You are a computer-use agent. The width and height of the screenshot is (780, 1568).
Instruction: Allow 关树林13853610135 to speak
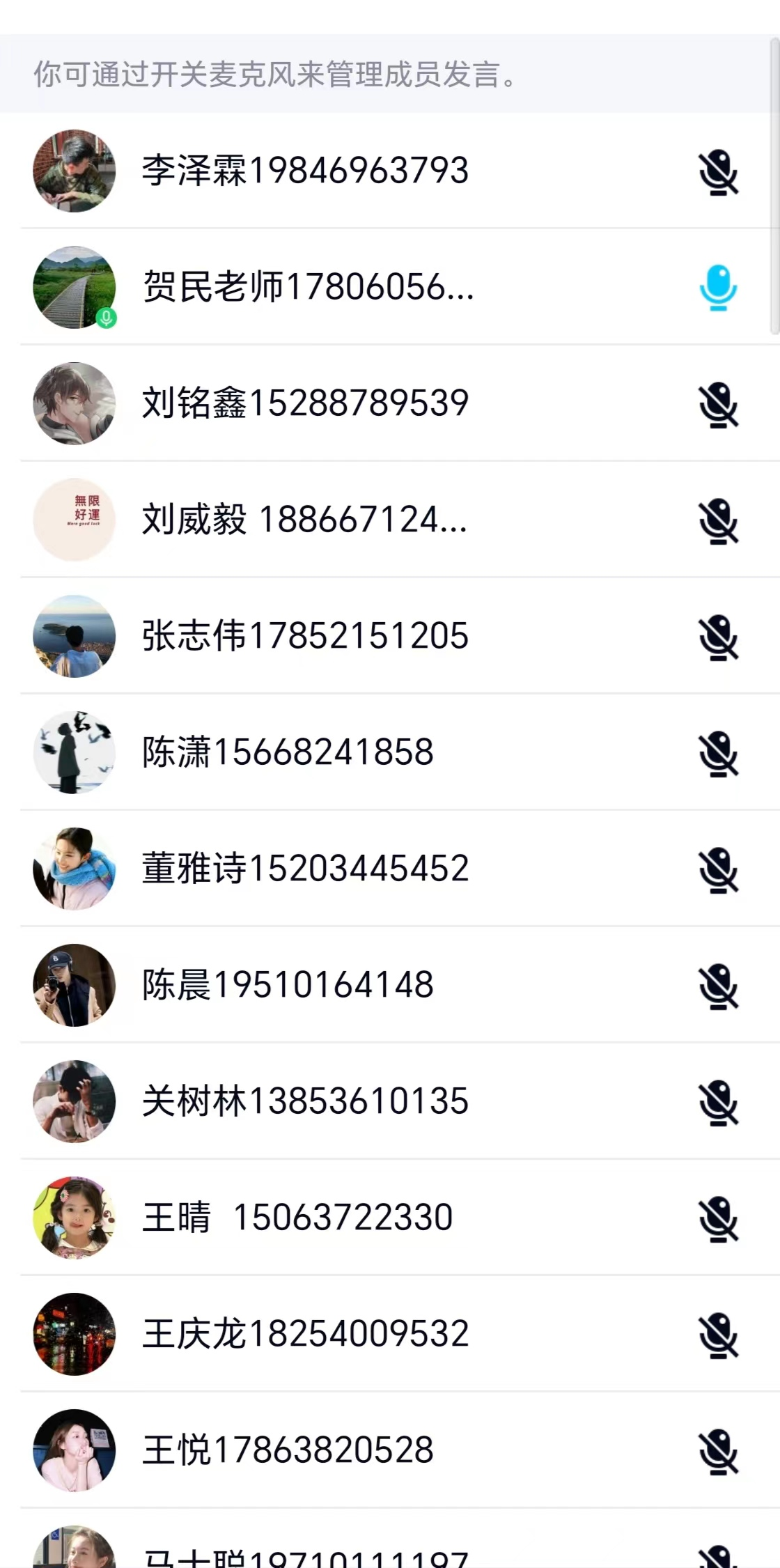(718, 1103)
